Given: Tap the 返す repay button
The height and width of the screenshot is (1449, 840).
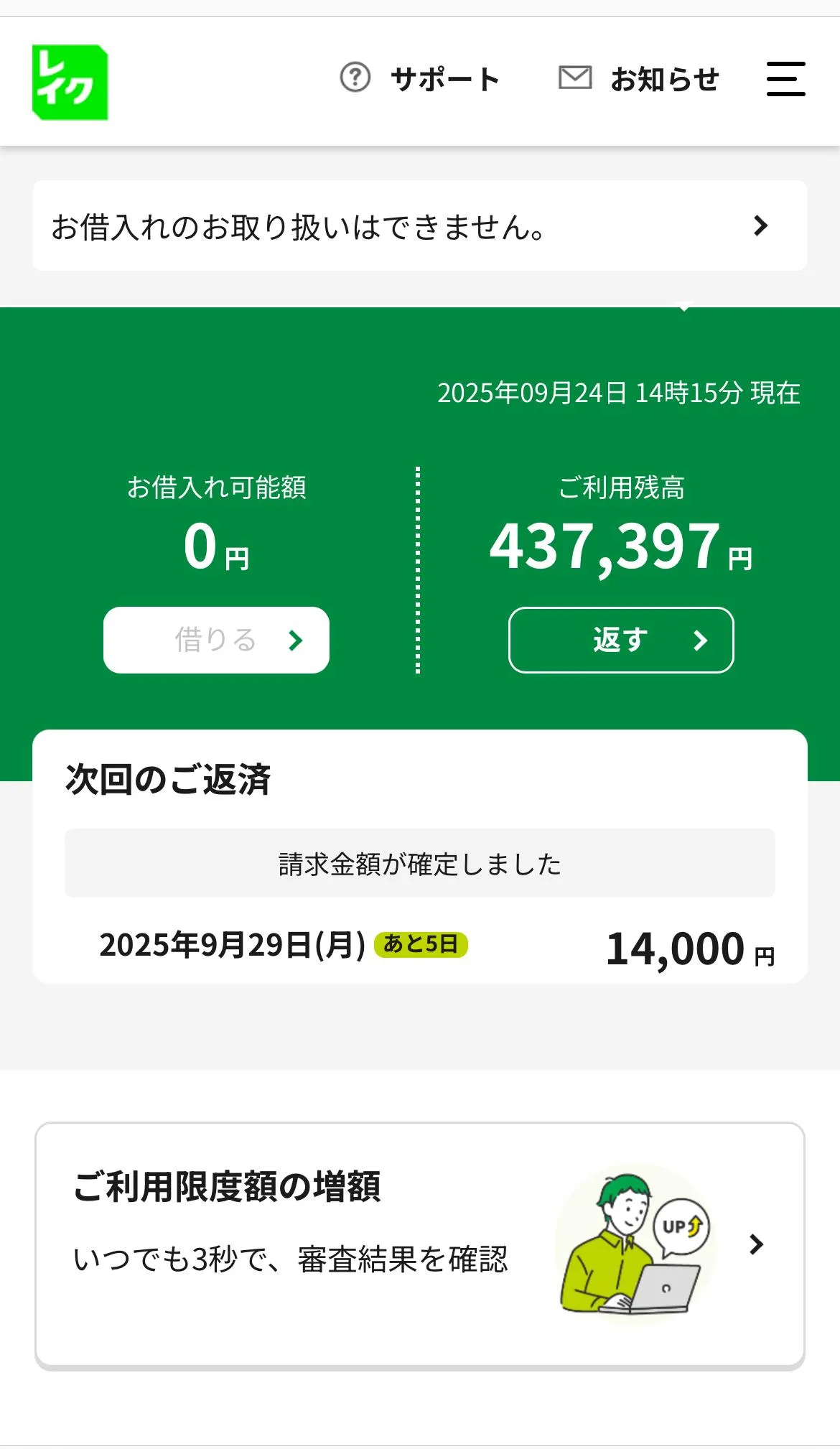Looking at the screenshot, I should (621, 640).
